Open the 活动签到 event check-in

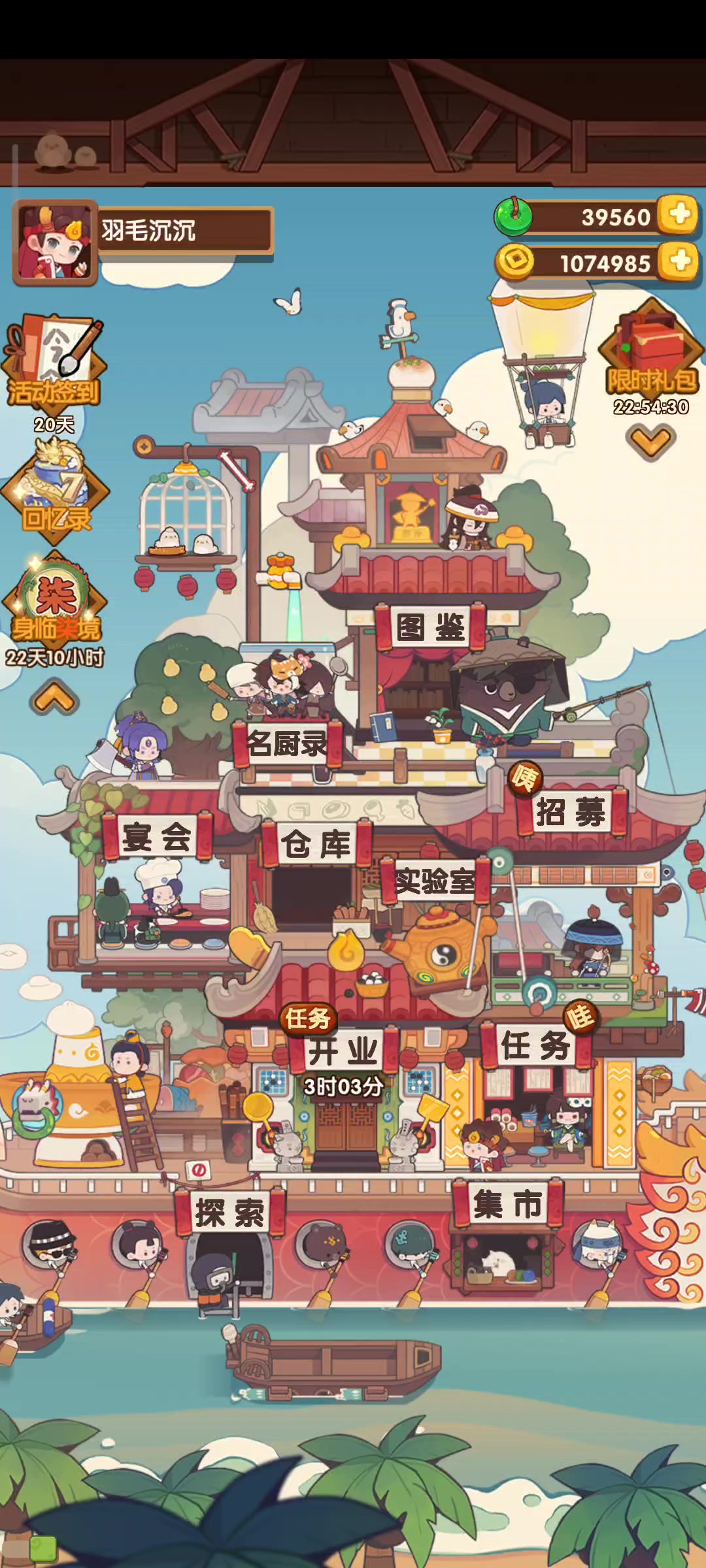54,365
